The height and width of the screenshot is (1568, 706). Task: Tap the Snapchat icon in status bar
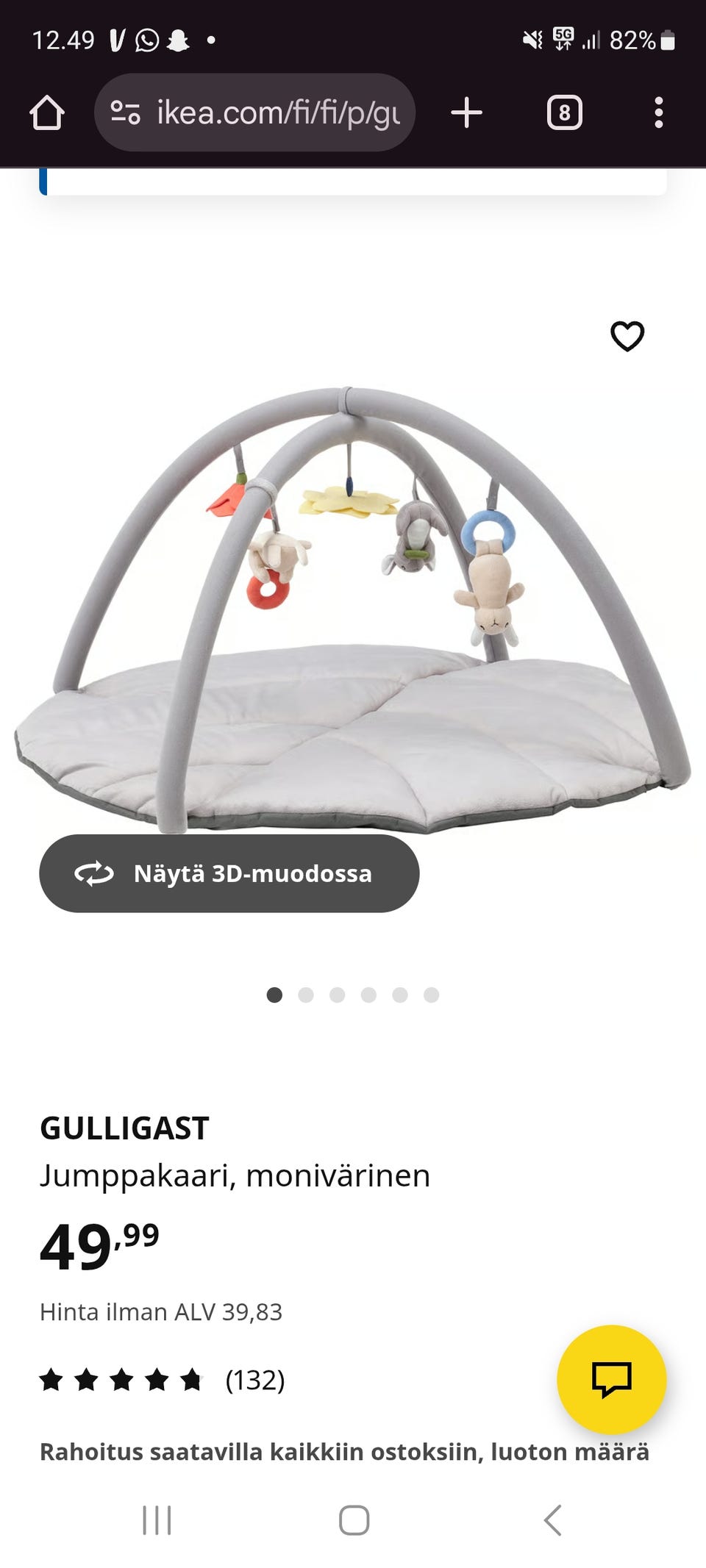(179, 42)
